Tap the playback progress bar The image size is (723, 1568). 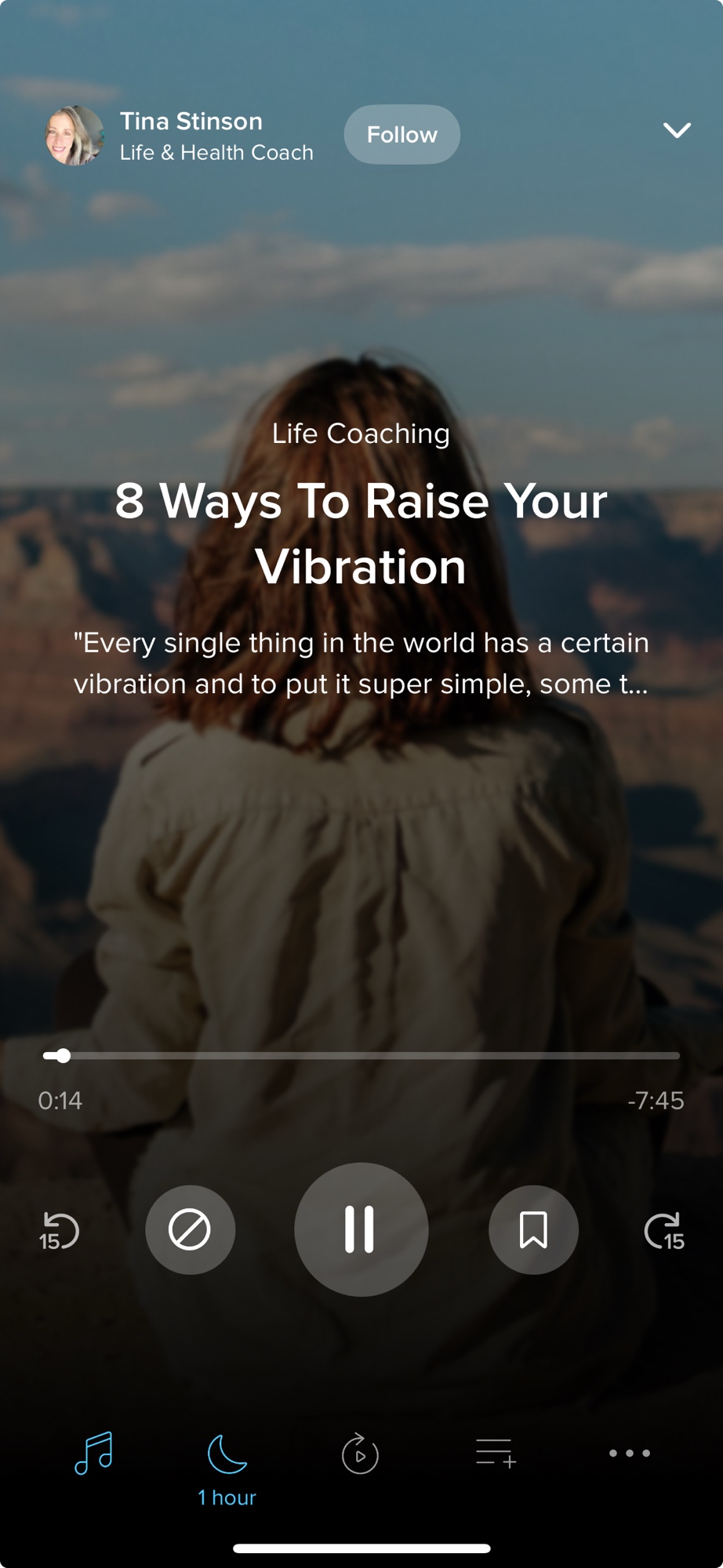click(x=361, y=1056)
